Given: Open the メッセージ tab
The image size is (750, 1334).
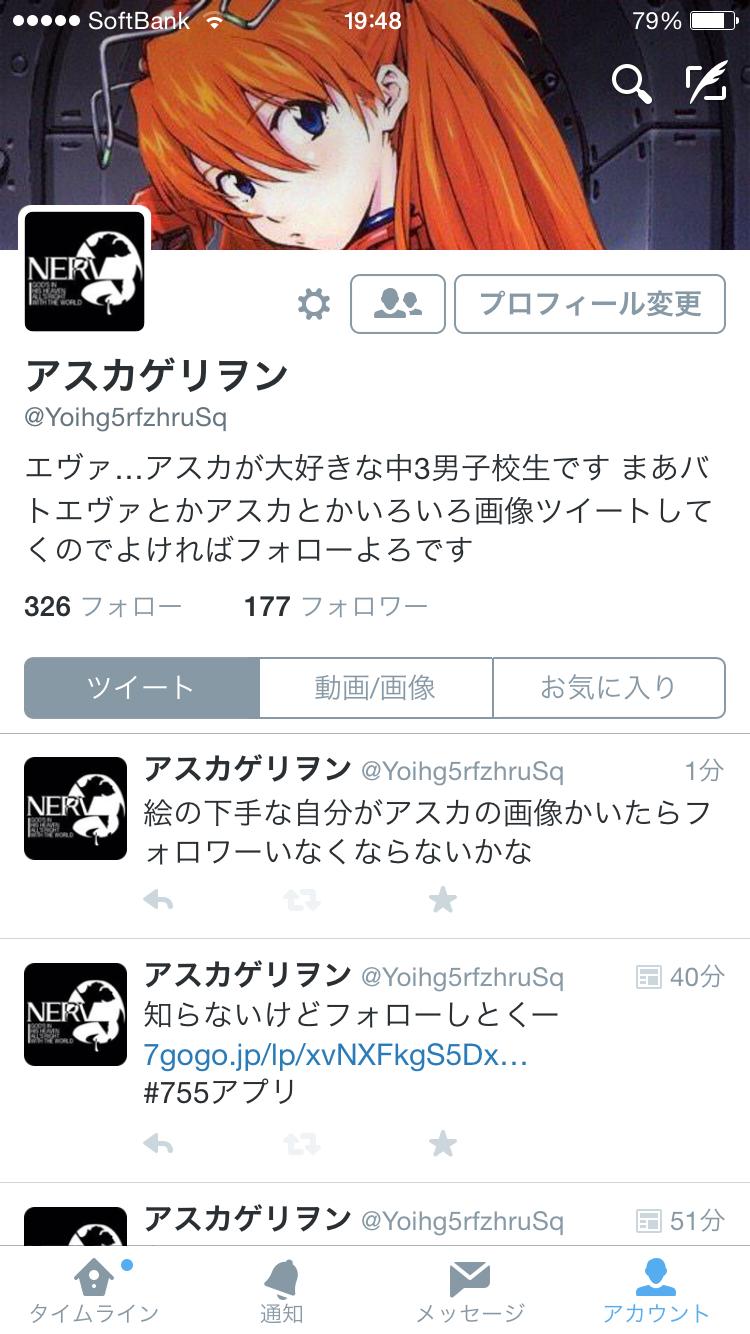Looking at the screenshot, I should [x=469, y=1290].
